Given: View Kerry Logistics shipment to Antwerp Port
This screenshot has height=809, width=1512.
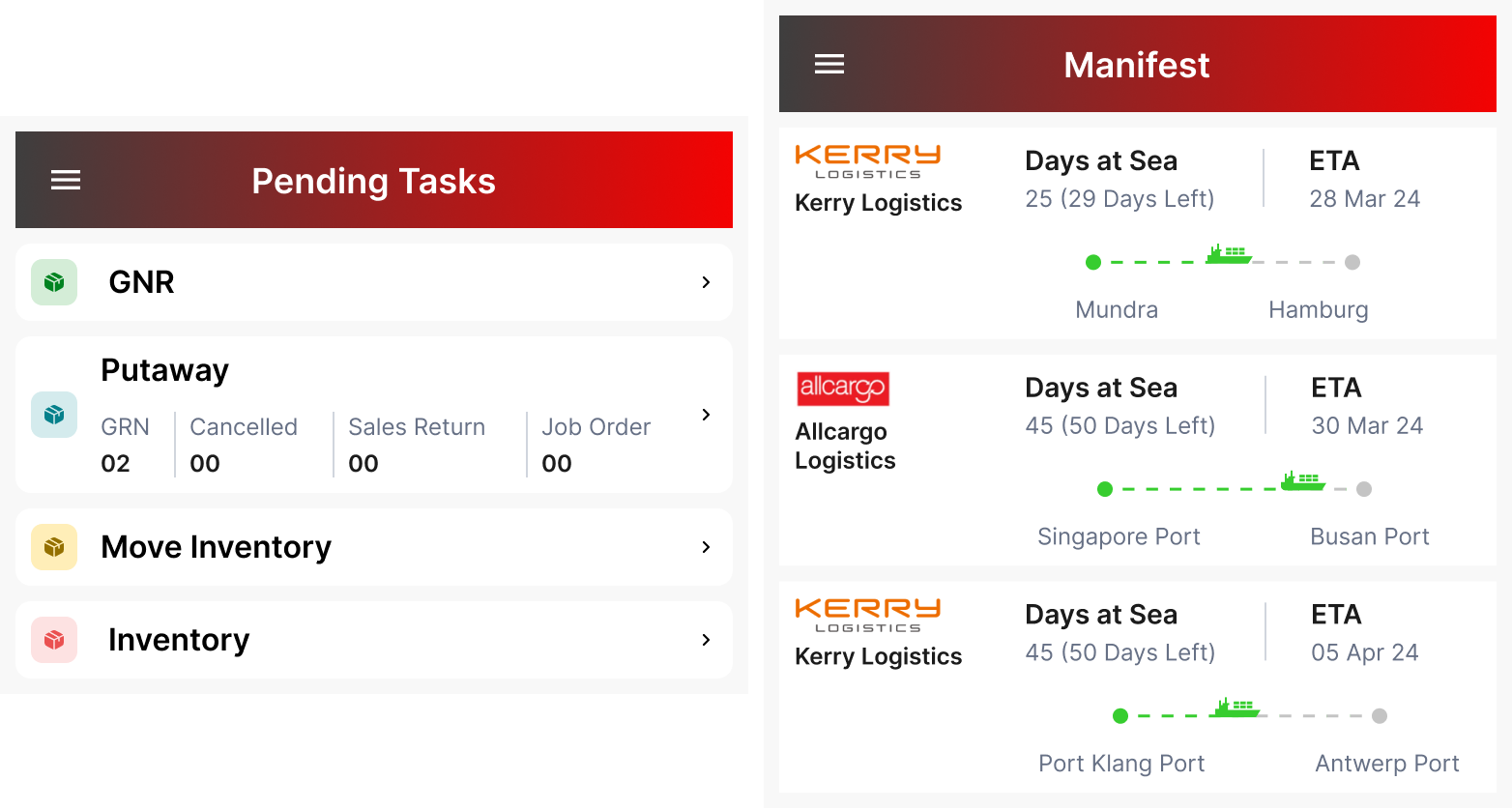Looking at the screenshot, I should point(1137,687).
